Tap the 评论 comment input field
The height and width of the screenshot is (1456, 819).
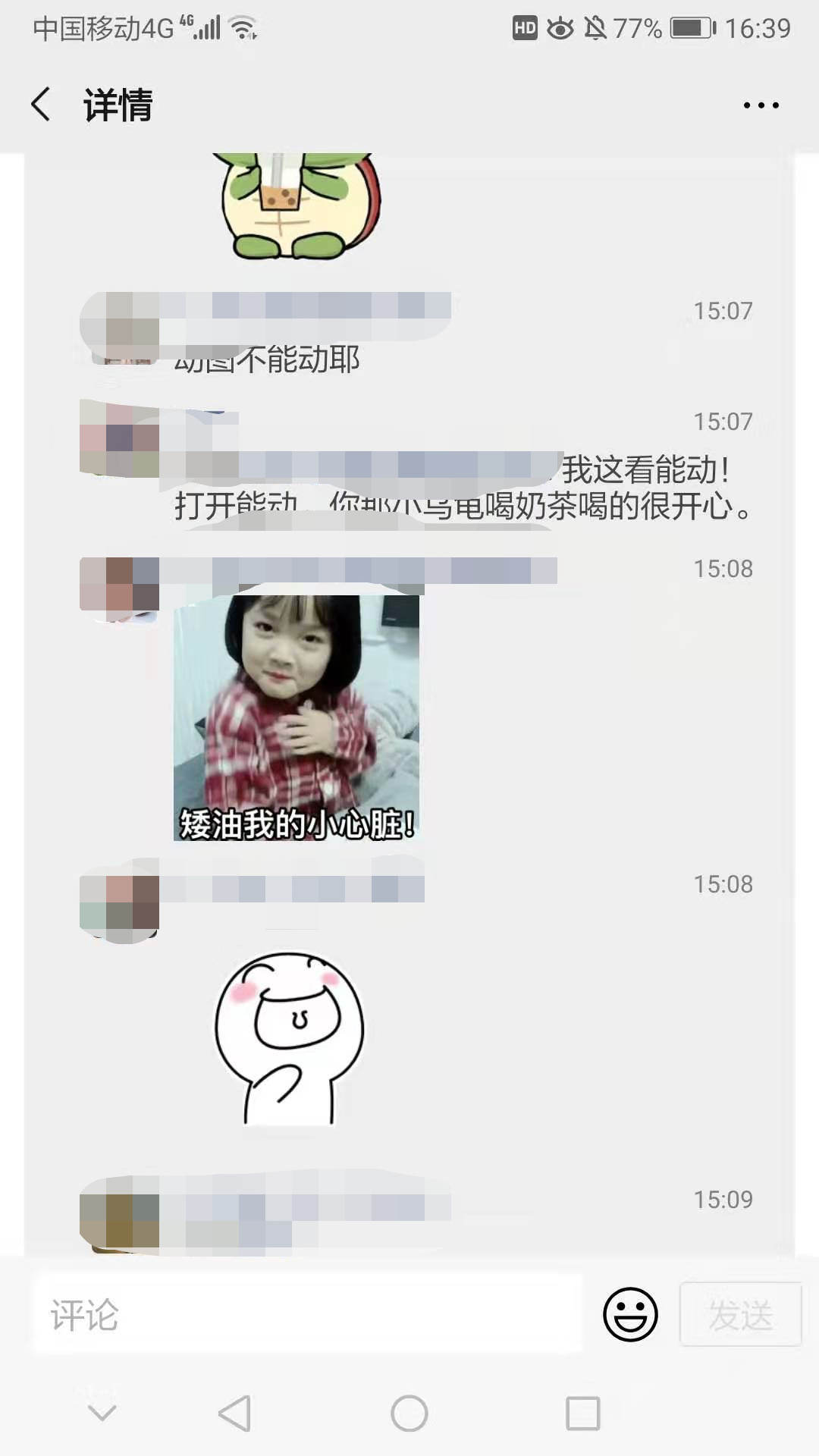coord(307,1315)
